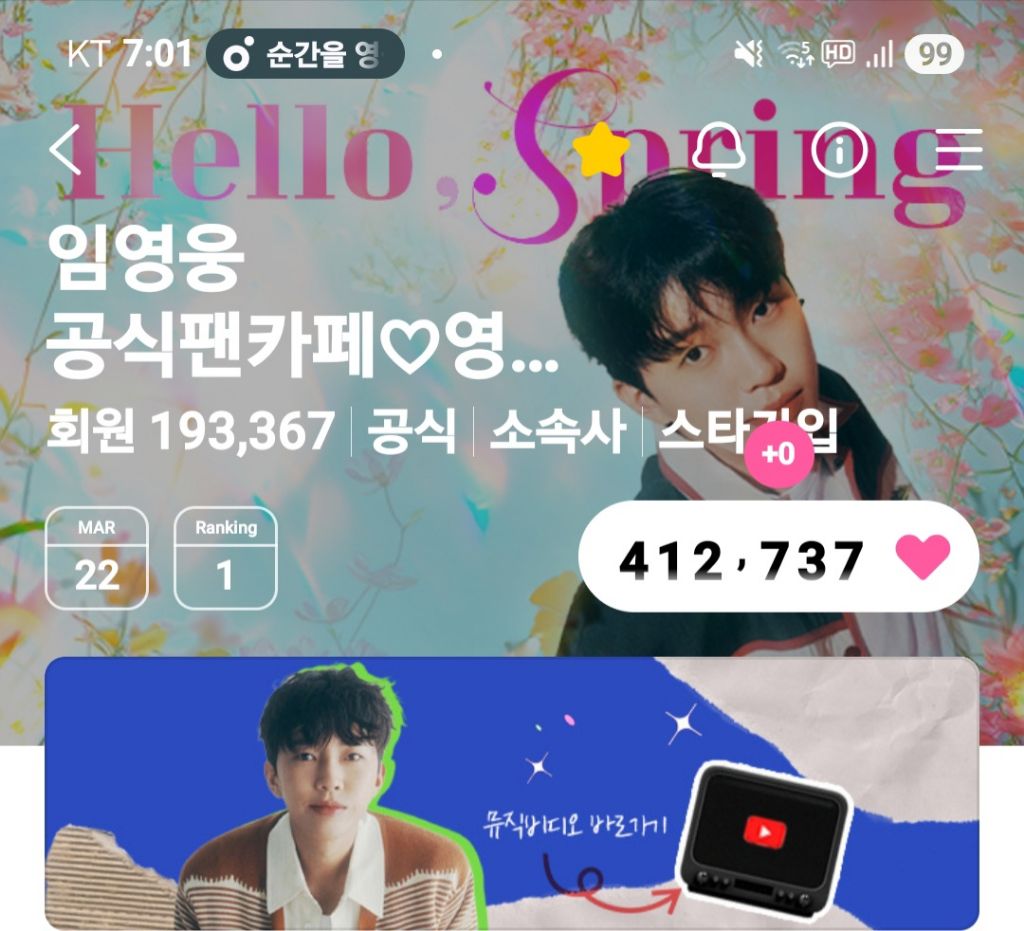Screen dimensions: 1024x931
Task: Go back using the left arrow
Action: pos(65,150)
